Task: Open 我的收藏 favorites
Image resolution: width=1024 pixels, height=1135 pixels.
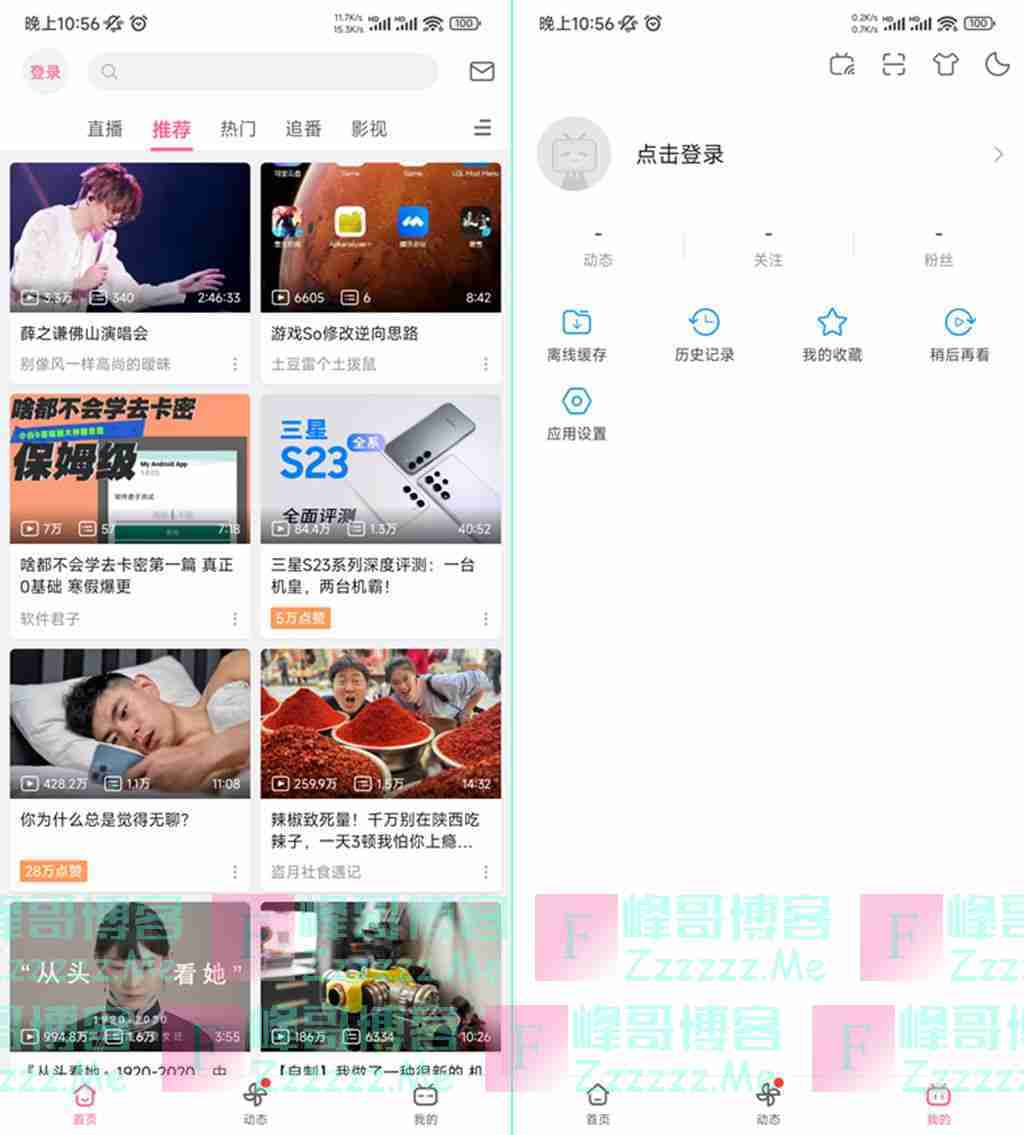Action: click(832, 335)
